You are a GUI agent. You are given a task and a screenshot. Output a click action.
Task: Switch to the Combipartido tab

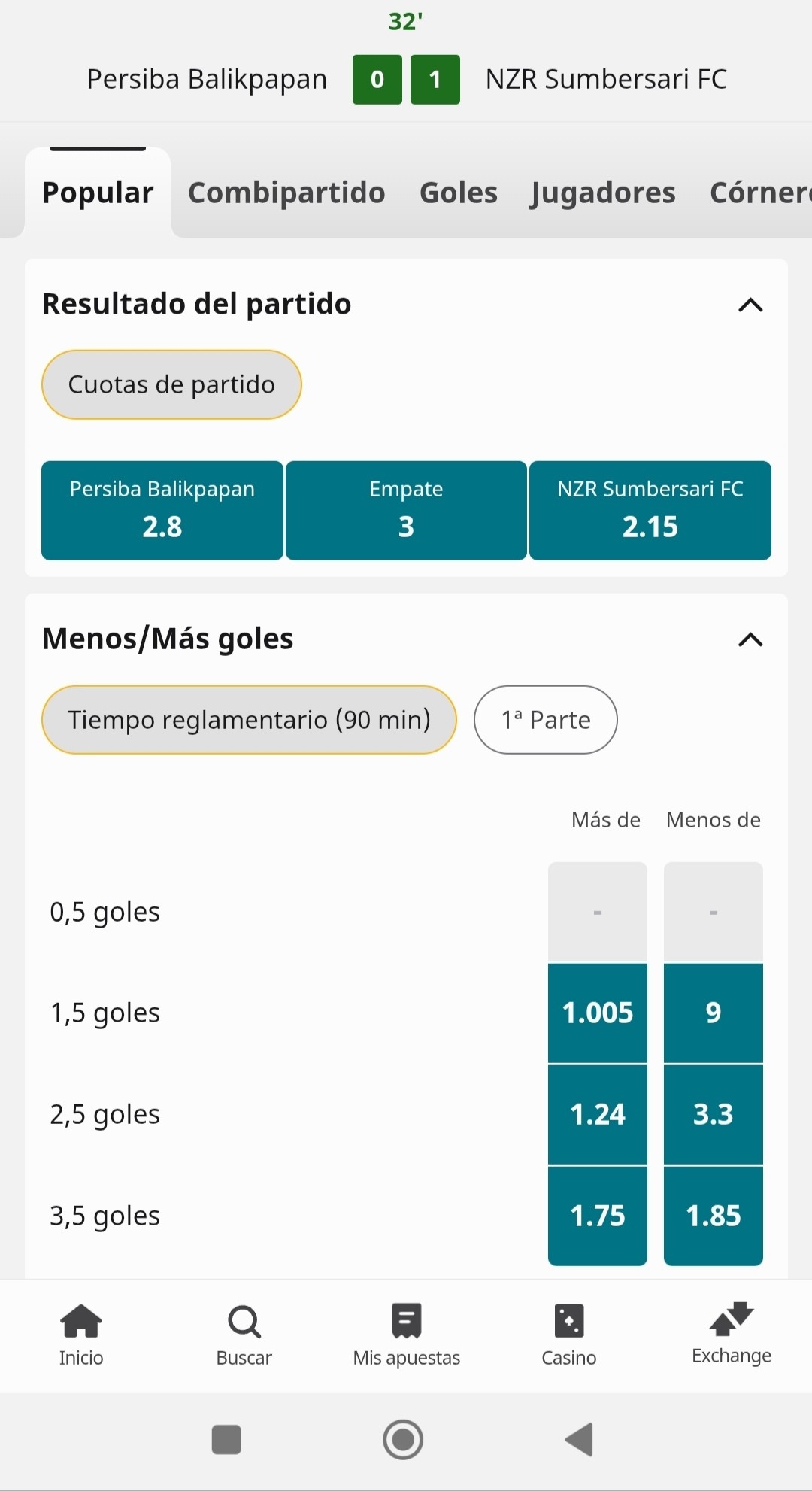[x=286, y=193]
